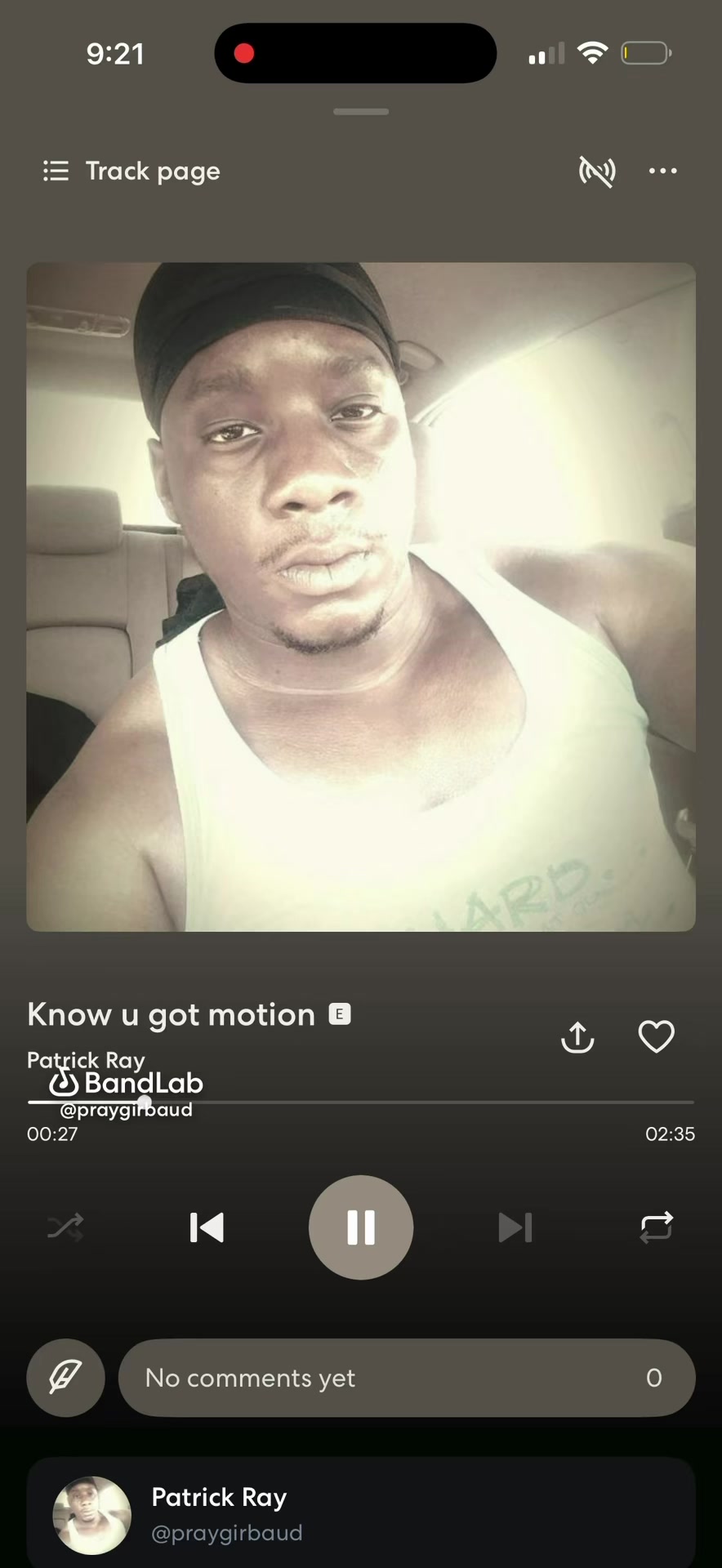Tap the feather icon button
This screenshot has width=722, height=1568.
[x=65, y=1378]
